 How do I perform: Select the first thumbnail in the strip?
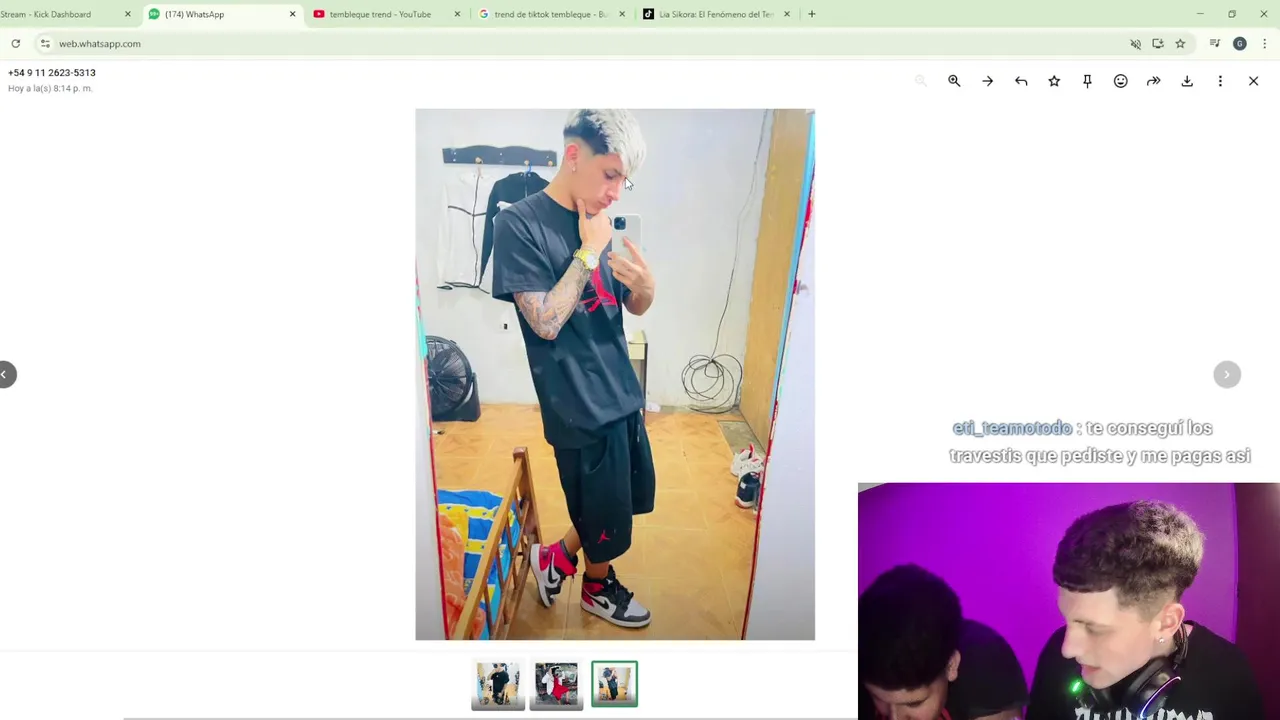[x=498, y=685]
